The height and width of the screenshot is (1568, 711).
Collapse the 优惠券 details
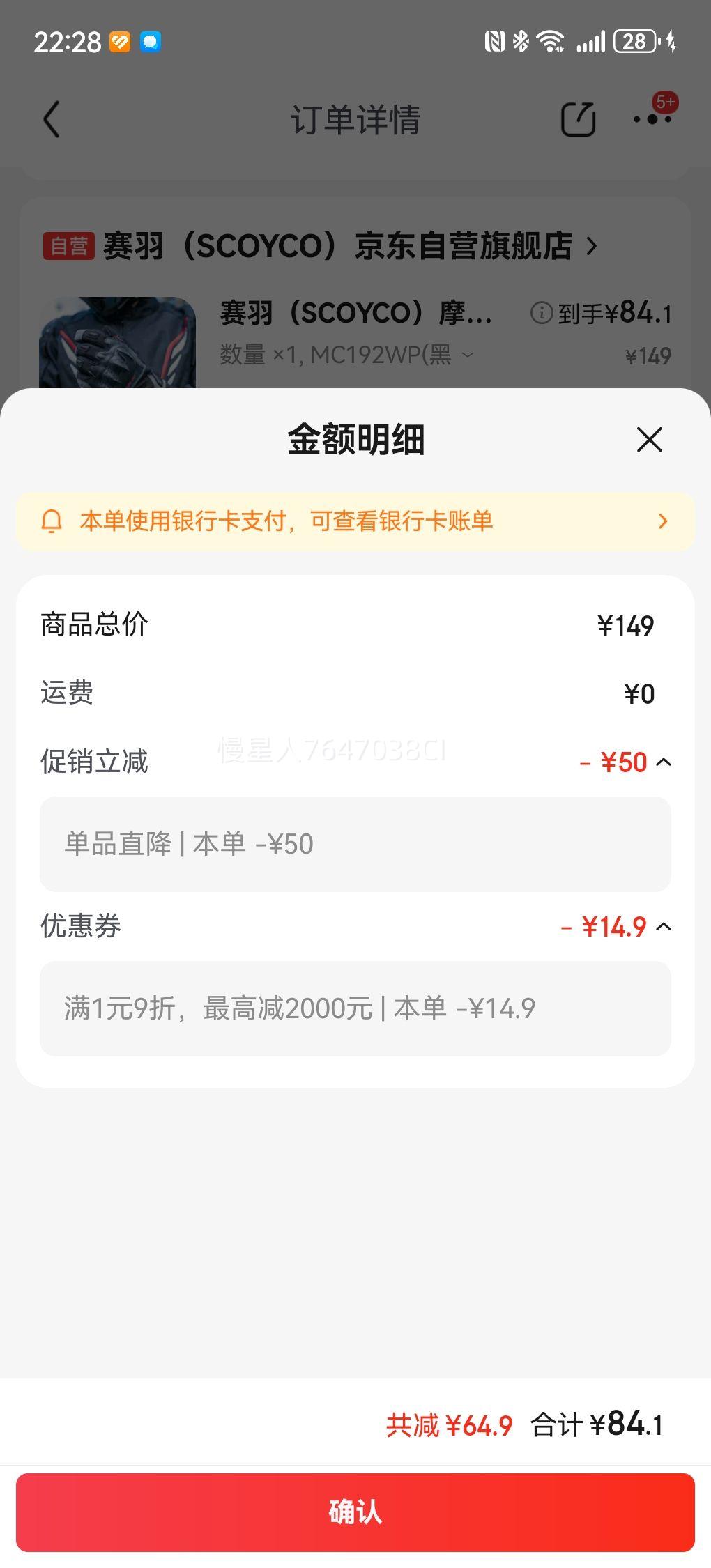(x=664, y=927)
